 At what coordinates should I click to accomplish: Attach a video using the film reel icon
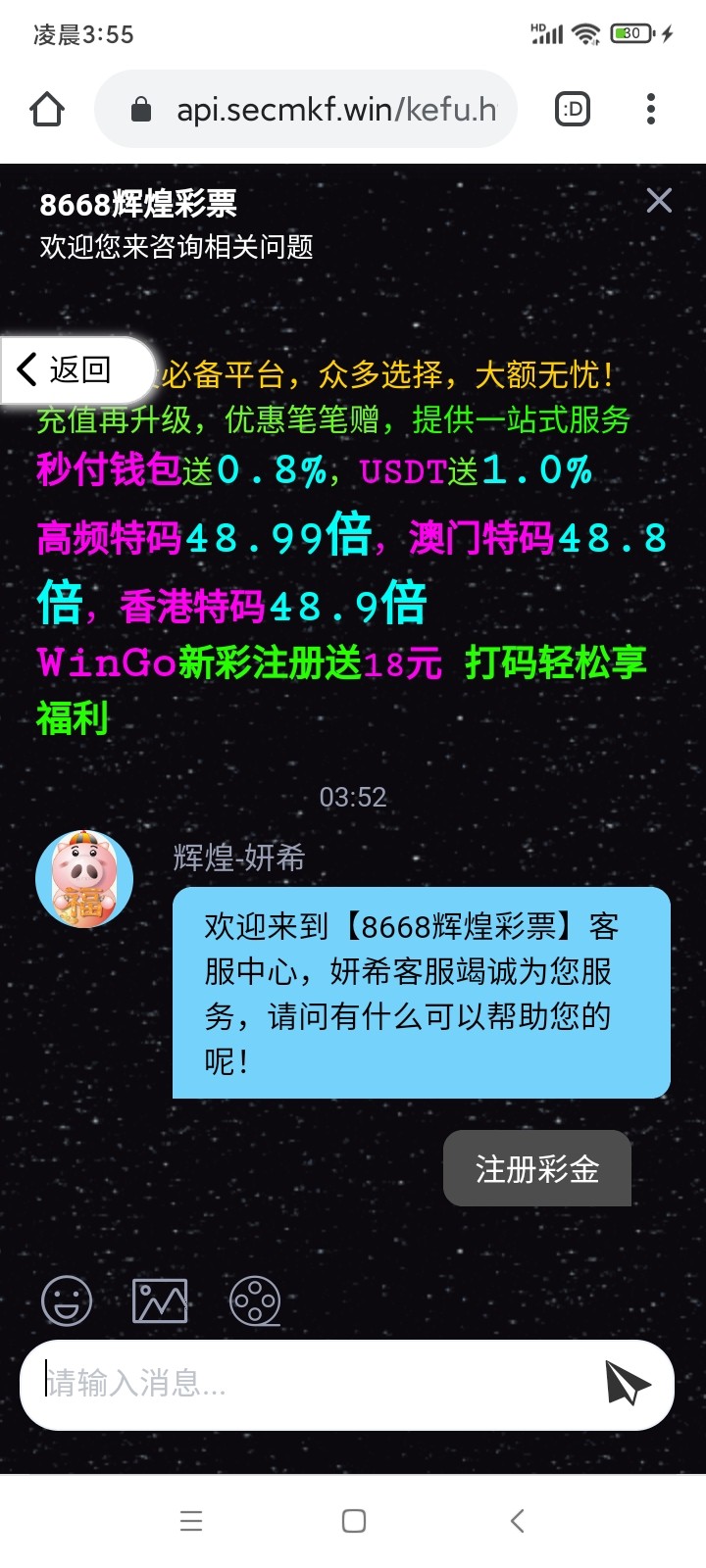pyautogui.click(x=255, y=1301)
